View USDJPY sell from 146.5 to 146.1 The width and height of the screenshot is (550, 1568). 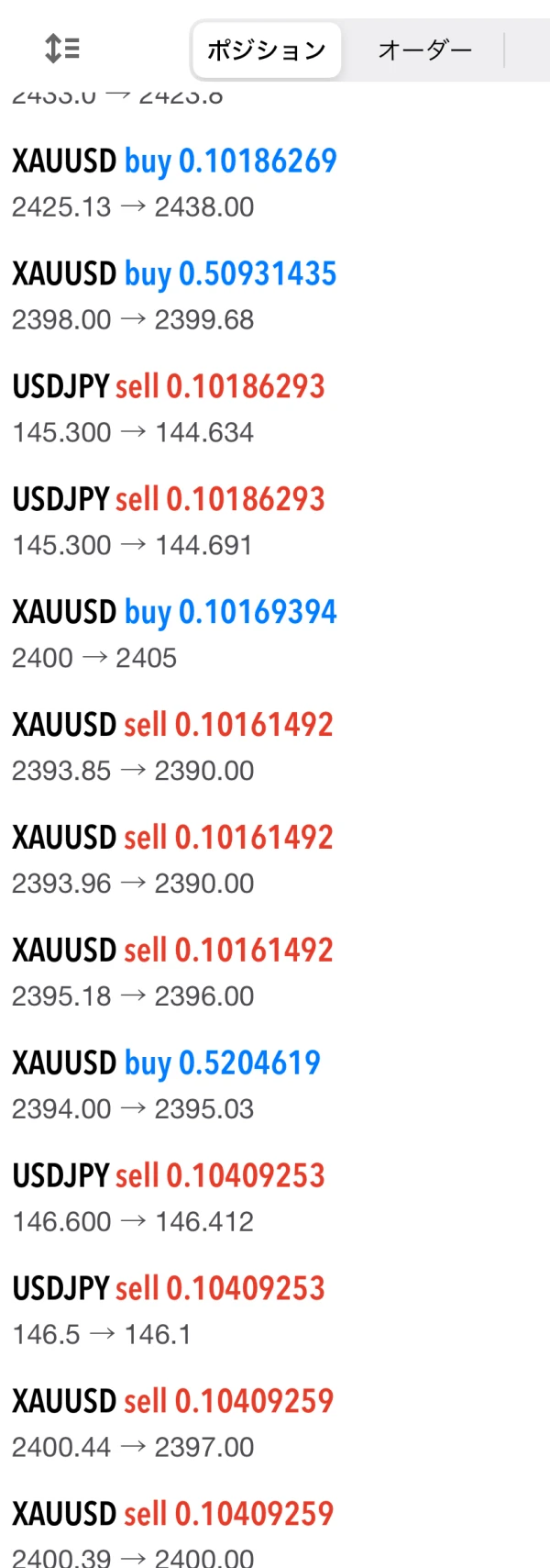click(169, 1311)
